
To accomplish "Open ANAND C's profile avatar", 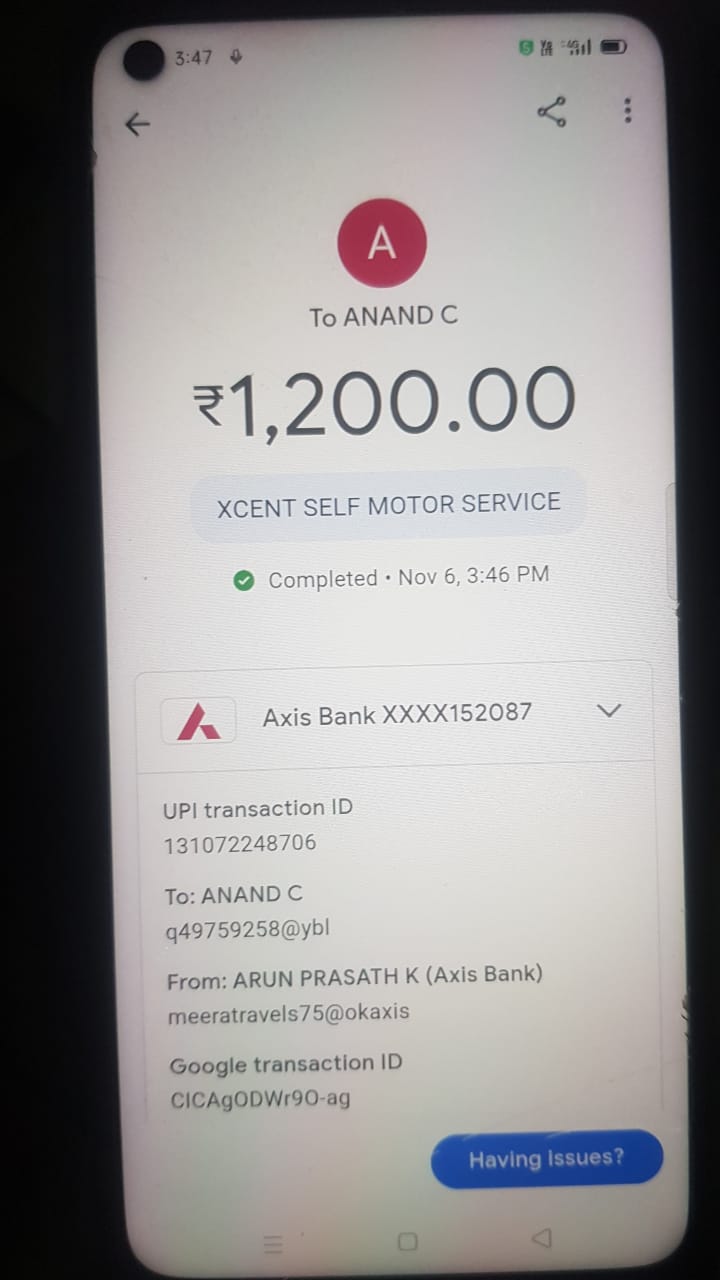I will (382, 243).
